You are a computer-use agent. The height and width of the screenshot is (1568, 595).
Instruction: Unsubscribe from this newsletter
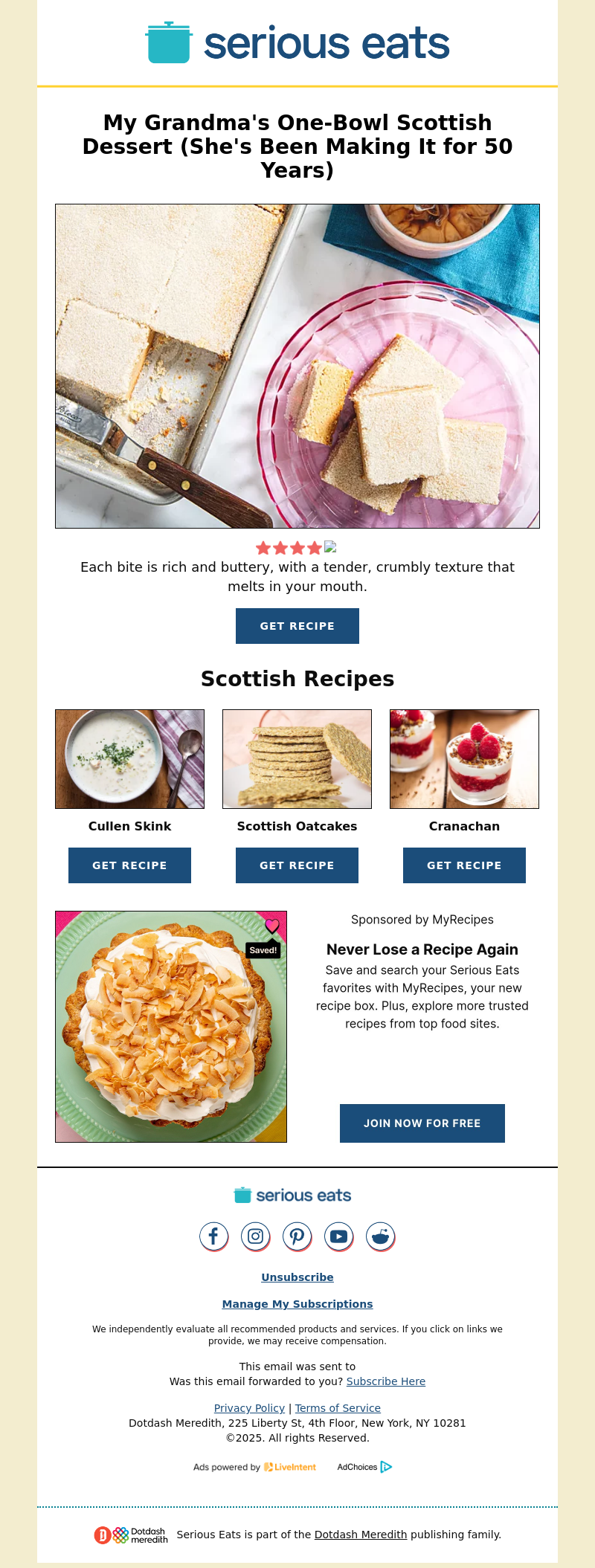tap(297, 1277)
